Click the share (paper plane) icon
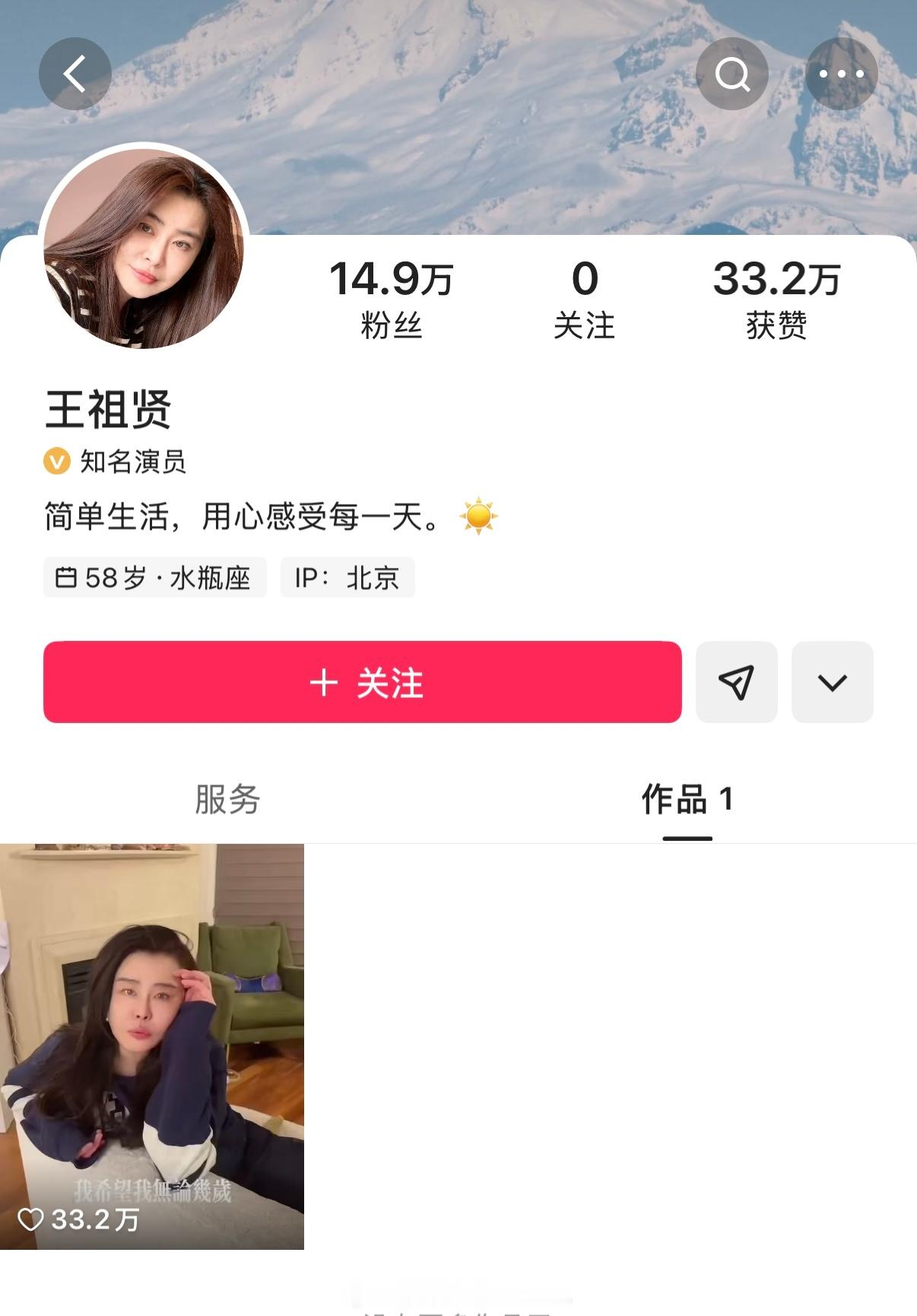The height and width of the screenshot is (1316, 917). [x=735, y=682]
